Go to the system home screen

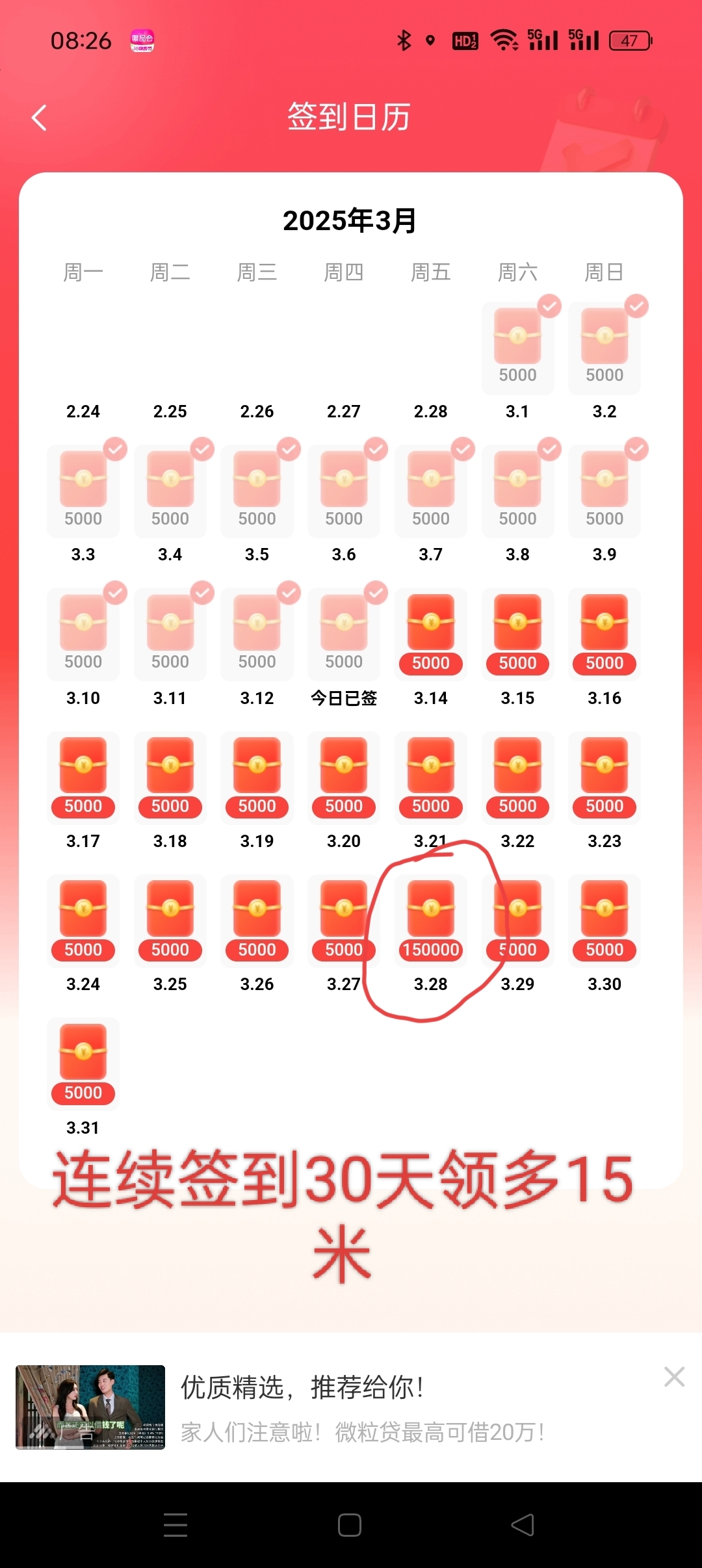350,1524
